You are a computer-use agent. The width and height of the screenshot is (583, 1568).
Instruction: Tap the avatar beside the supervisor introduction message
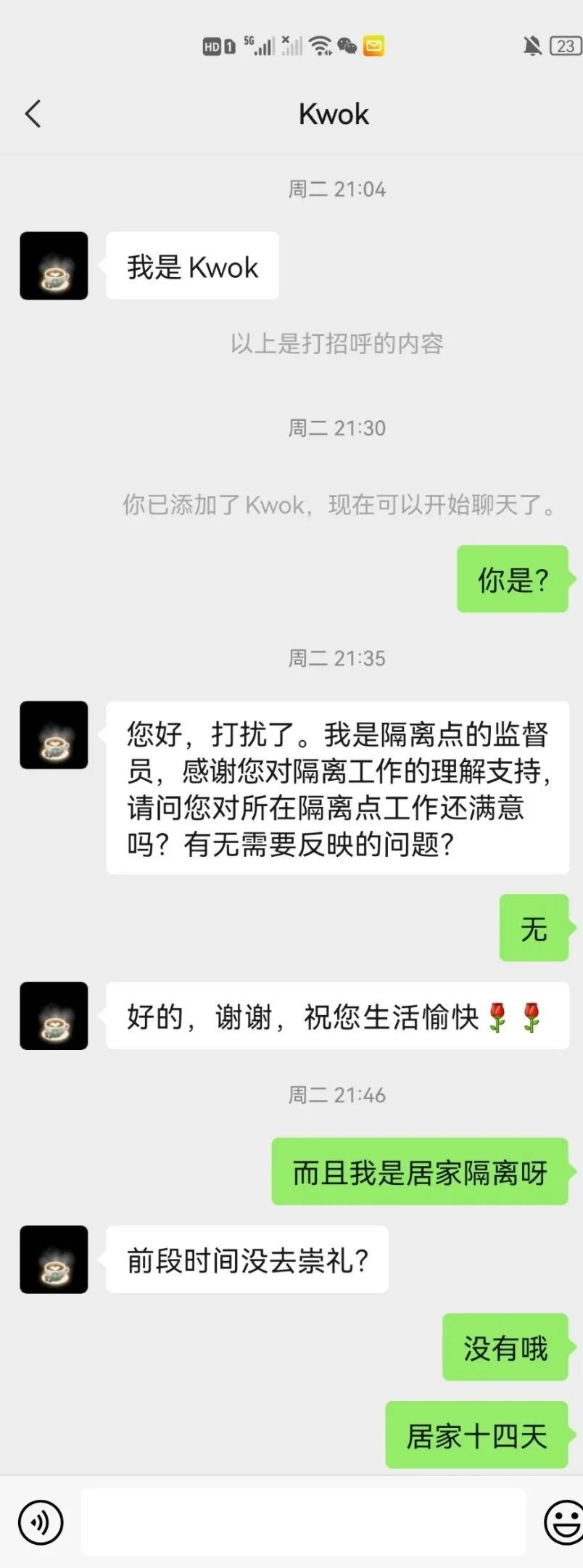[x=54, y=734]
